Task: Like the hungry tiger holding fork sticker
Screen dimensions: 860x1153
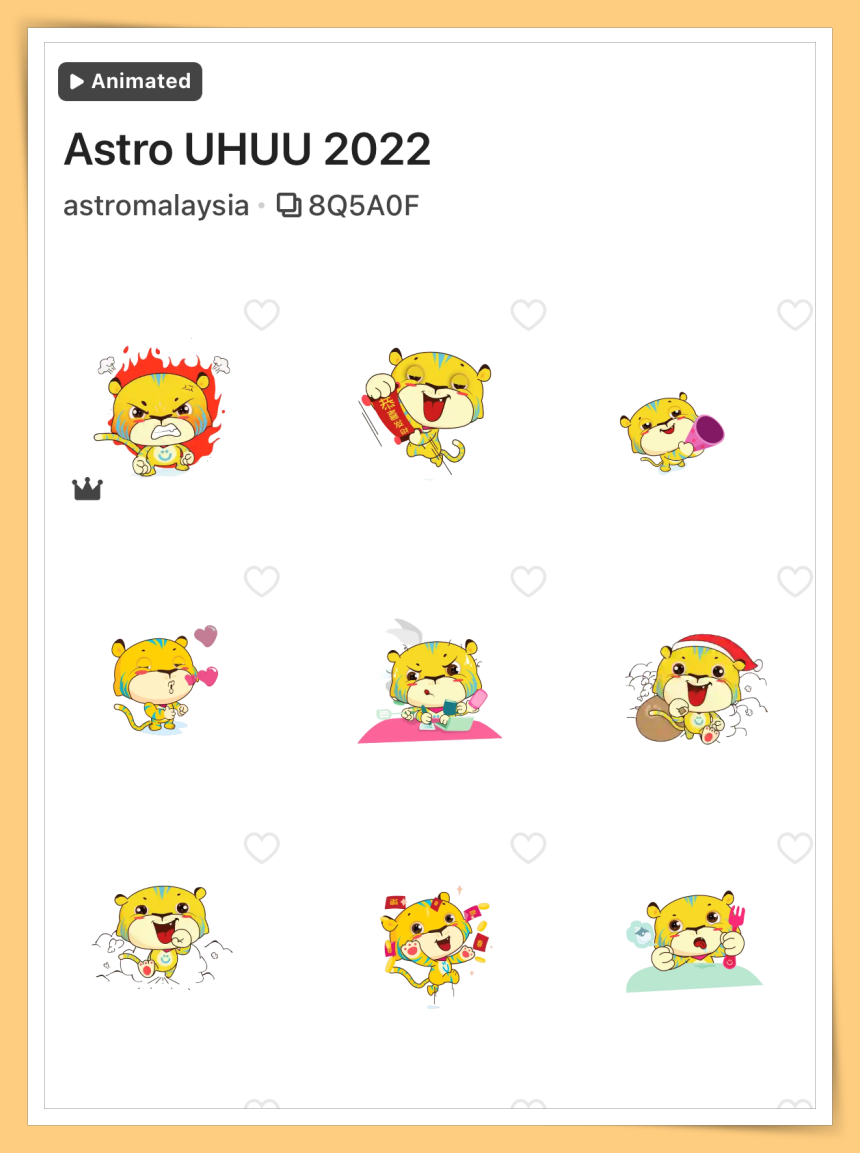Action: point(795,848)
